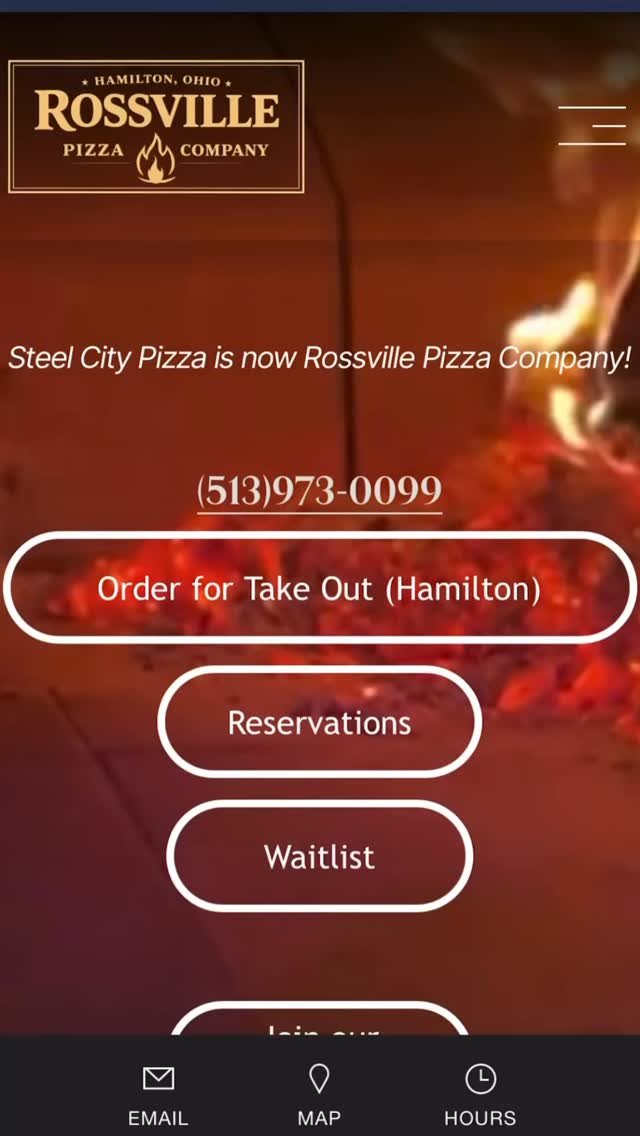Open the hamburger navigation menu
The image size is (640, 1136).
pos(592,126)
